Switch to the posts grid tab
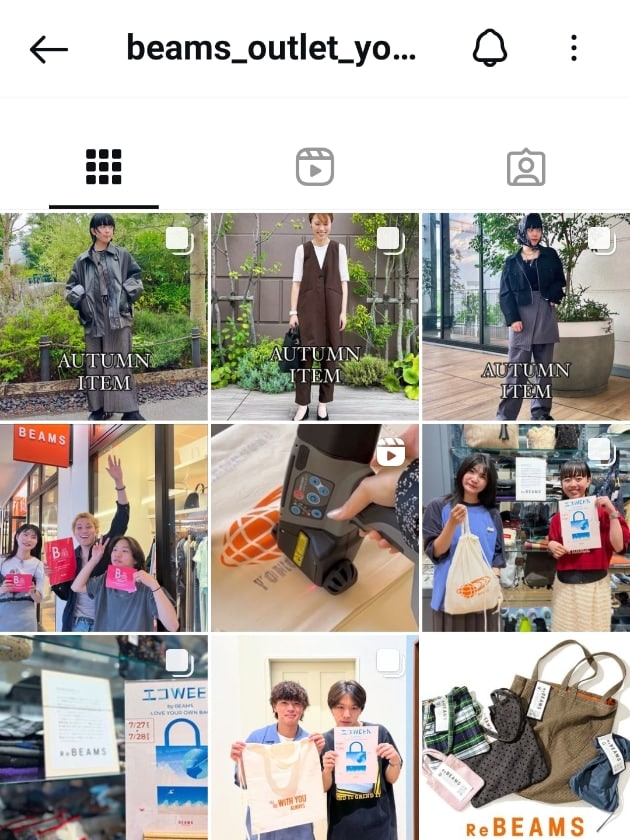The height and width of the screenshot is (840, 630). (x=104, y=167)
